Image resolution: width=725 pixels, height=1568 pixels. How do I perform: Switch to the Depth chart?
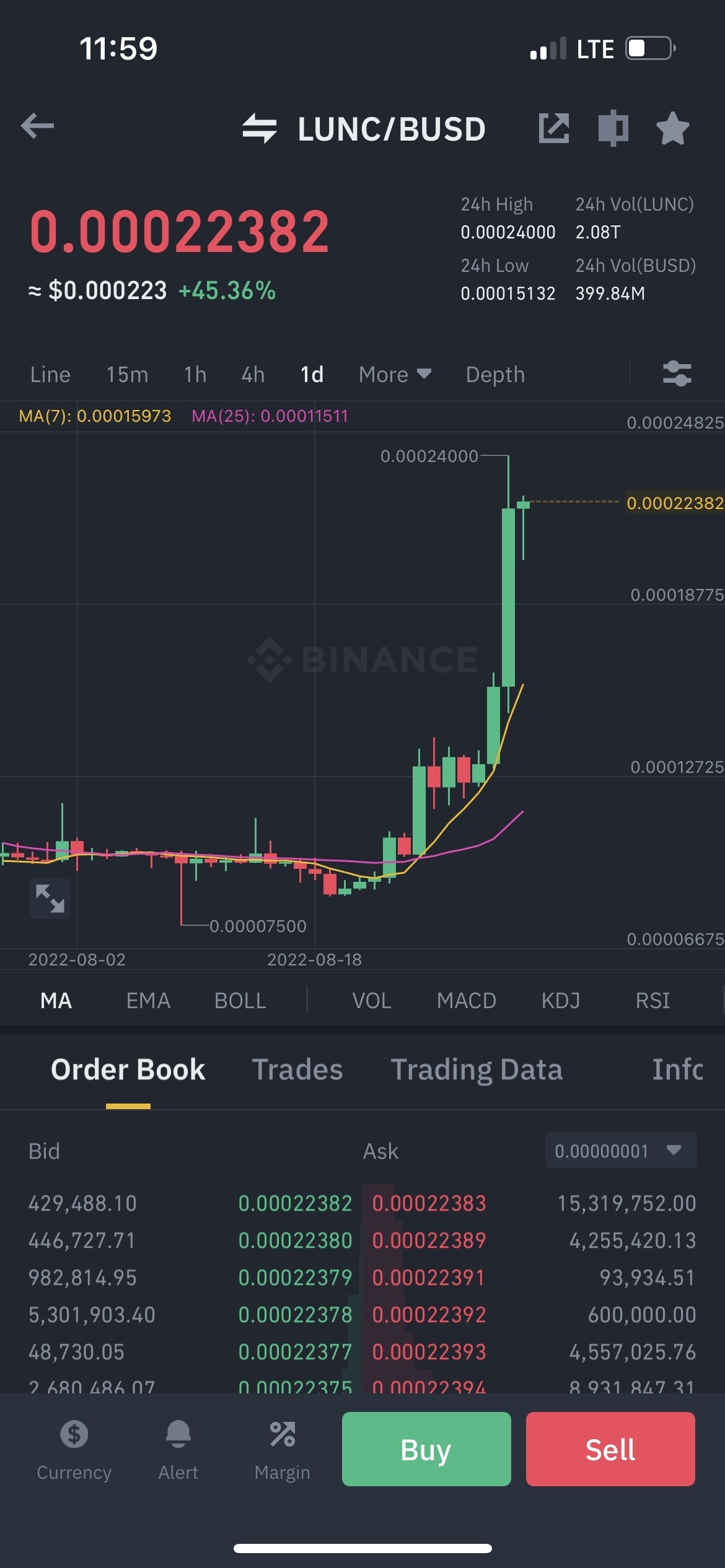pyautogui.click(x=495, y=375)
